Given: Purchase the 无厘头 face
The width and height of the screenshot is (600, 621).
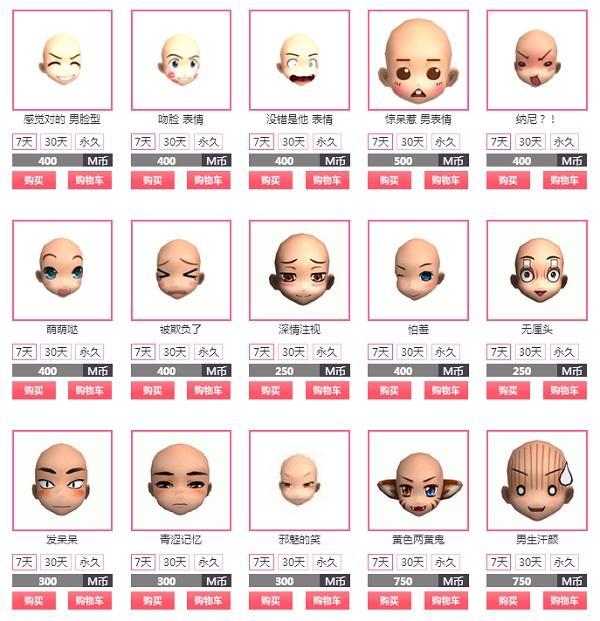Looking at the screenshot, I should pyautogui.click(x=508, y=391).
